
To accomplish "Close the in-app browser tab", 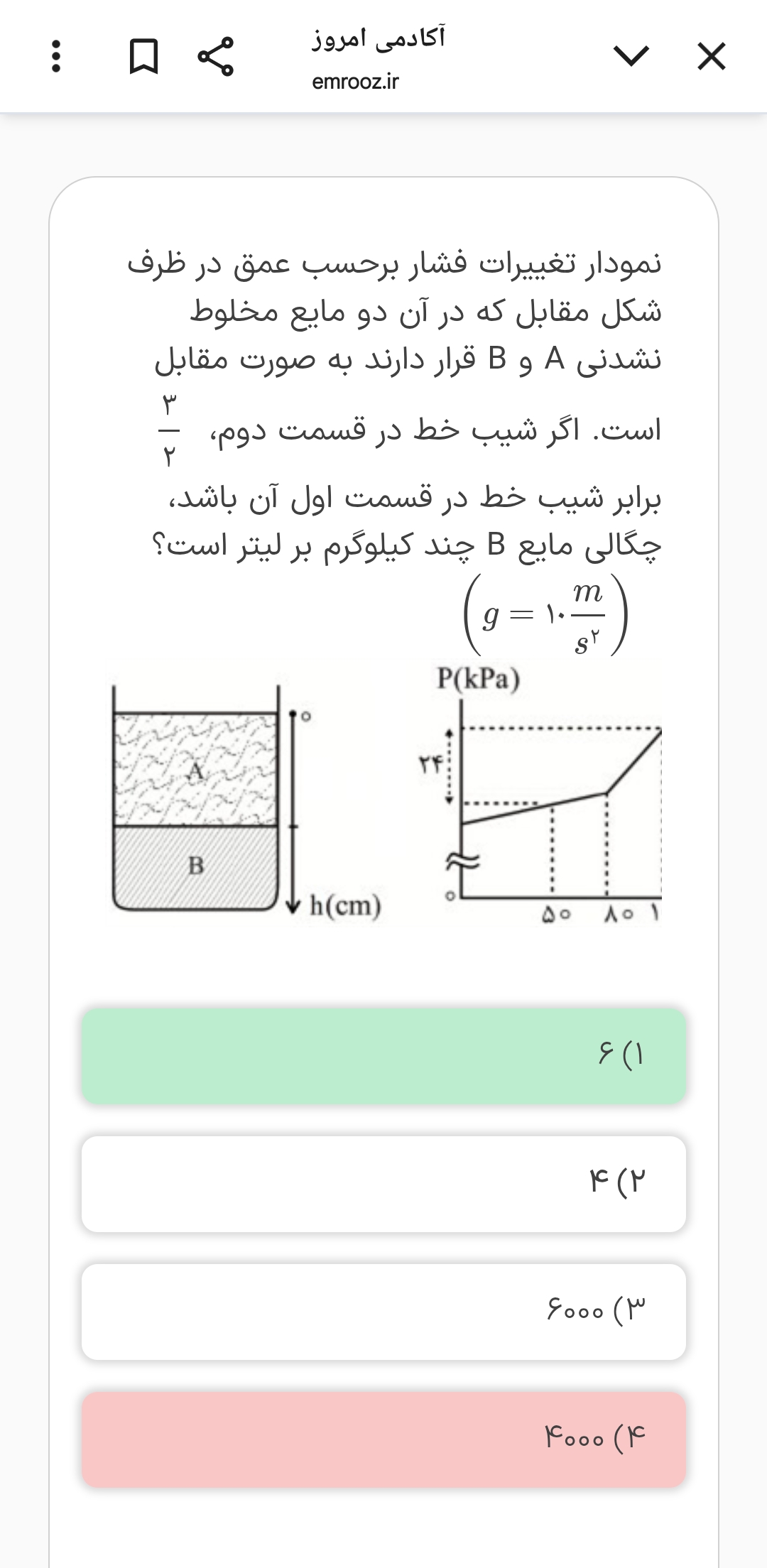I will pyautogui.click(x=711, y=57).
